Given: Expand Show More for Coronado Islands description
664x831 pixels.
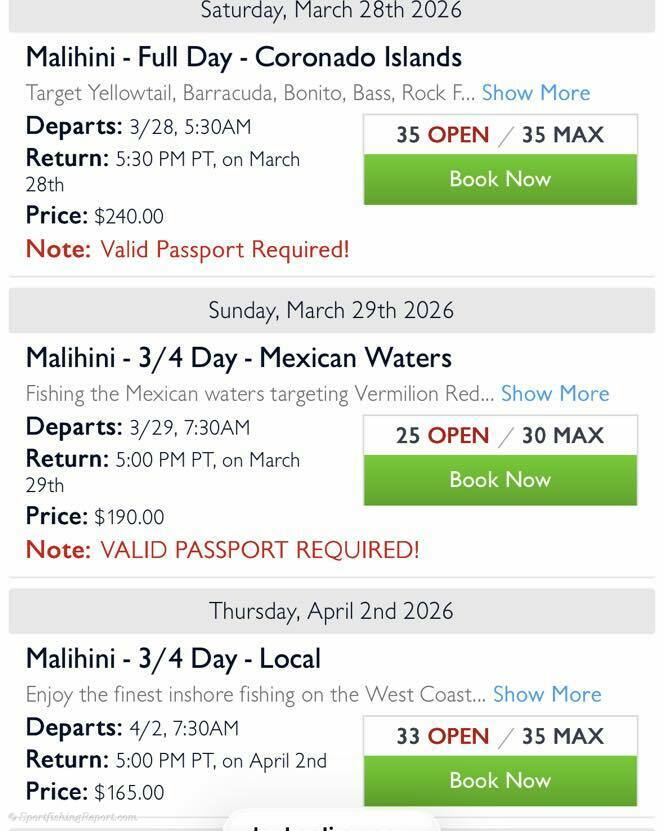Looking at the screenshot, I should point(536,93).
